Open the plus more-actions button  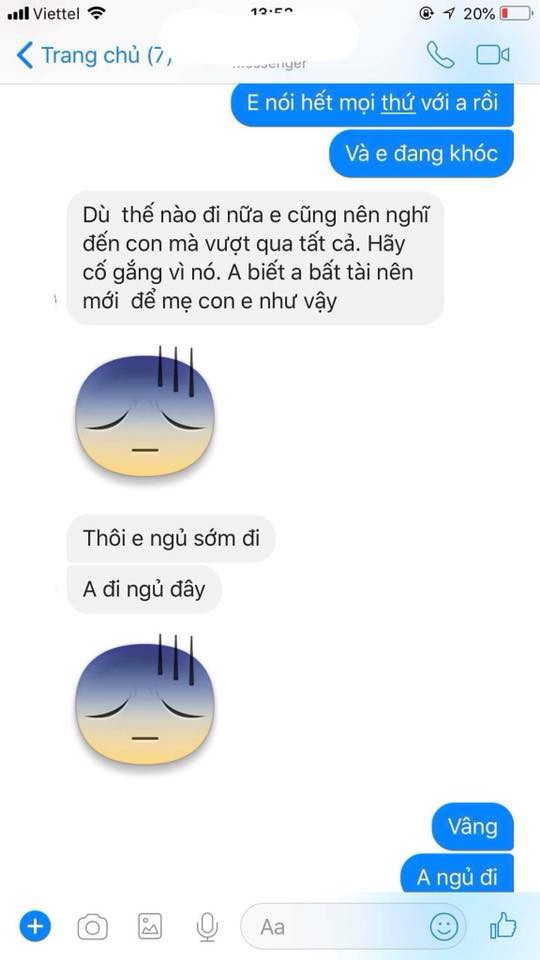pos(35,926)
